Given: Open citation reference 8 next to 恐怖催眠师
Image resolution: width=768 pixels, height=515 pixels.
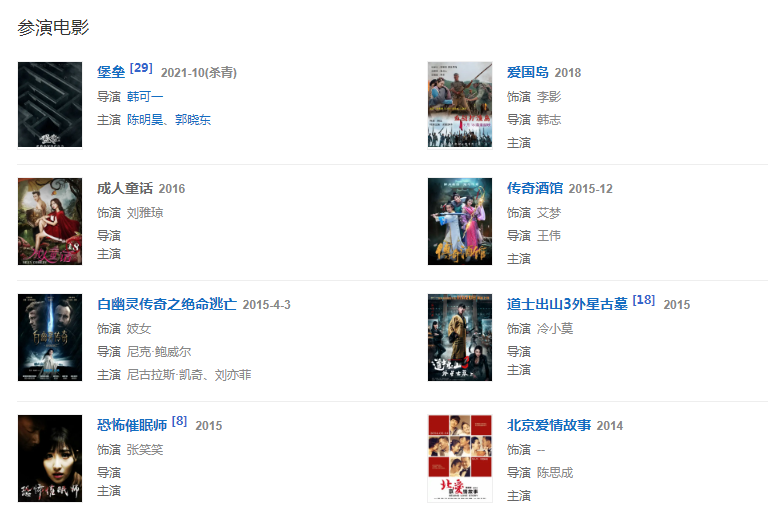Looking at the screenshot, I should tap(180, 421).
